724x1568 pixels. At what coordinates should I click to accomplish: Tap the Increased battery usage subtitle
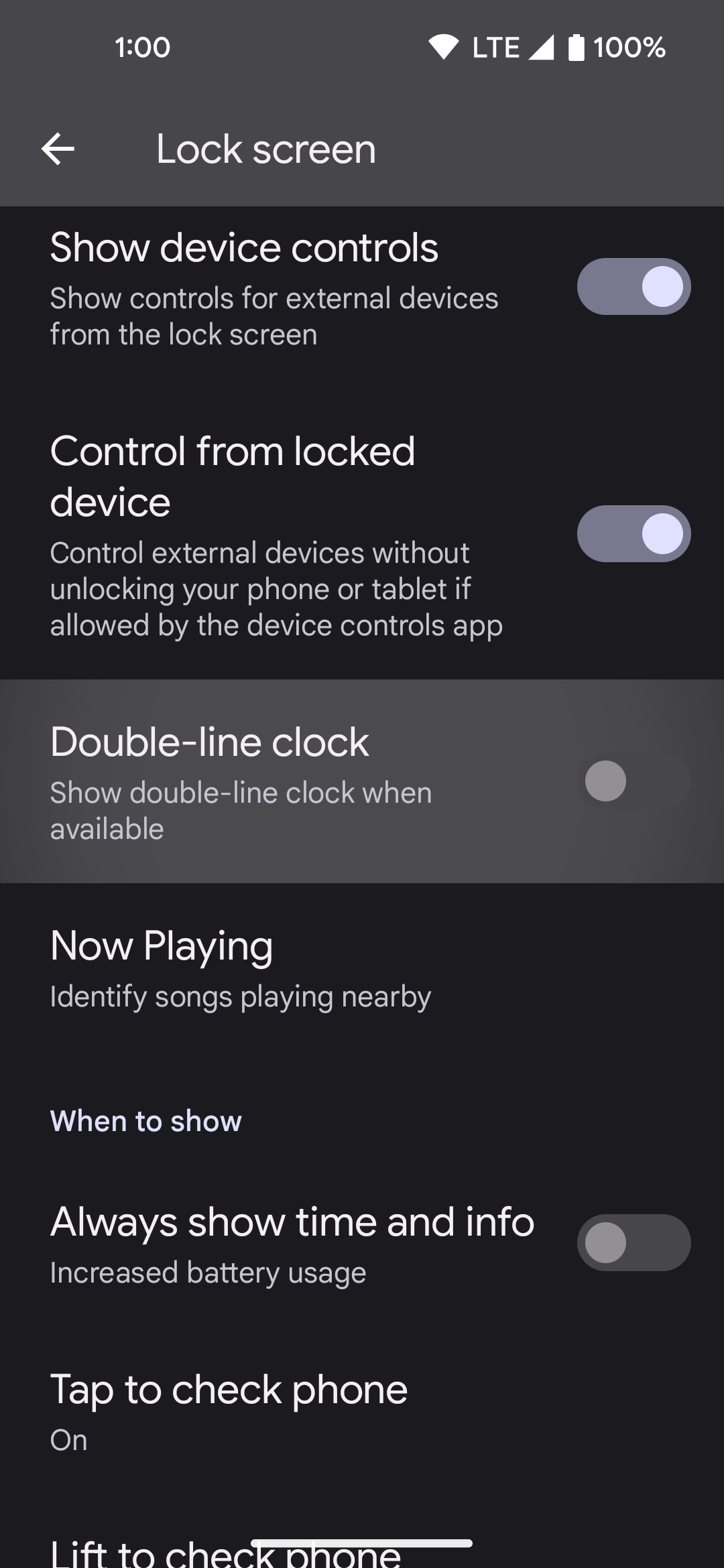(206, 1271)
